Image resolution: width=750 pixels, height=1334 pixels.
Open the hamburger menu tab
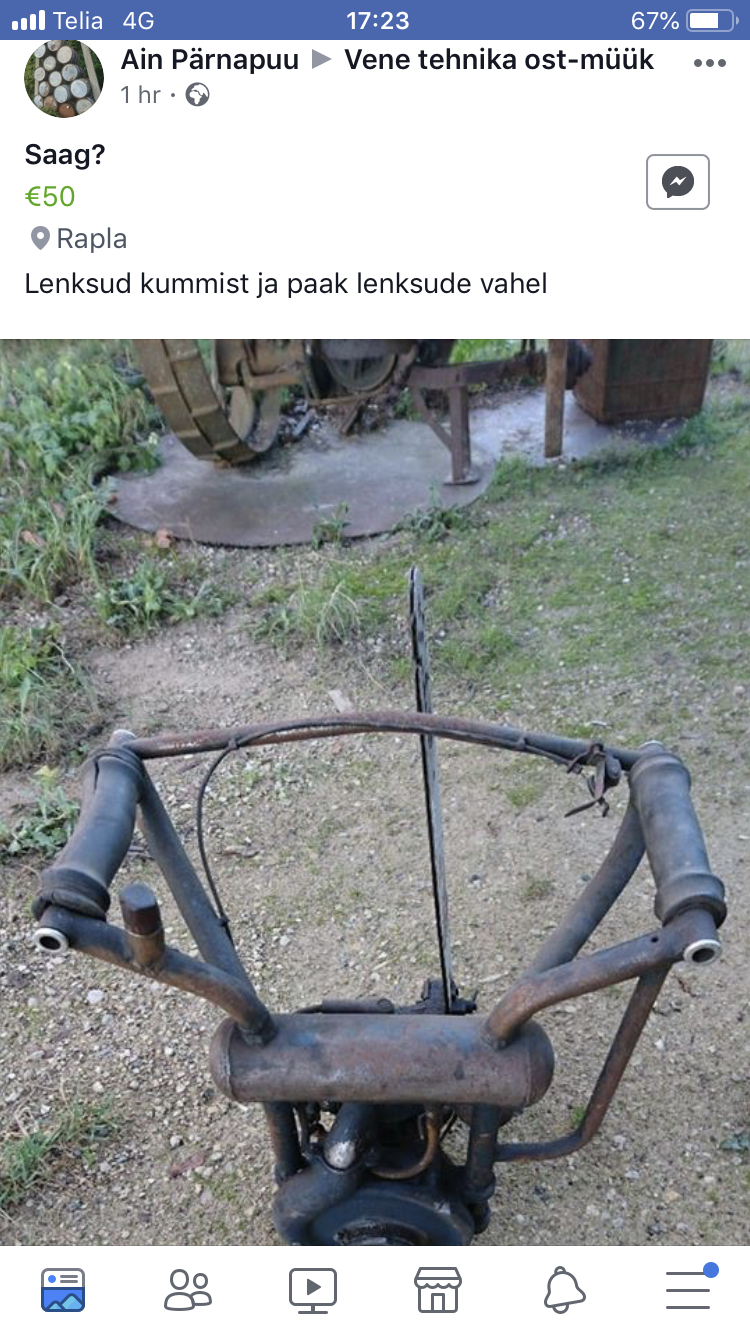[x=688, y=1289]
